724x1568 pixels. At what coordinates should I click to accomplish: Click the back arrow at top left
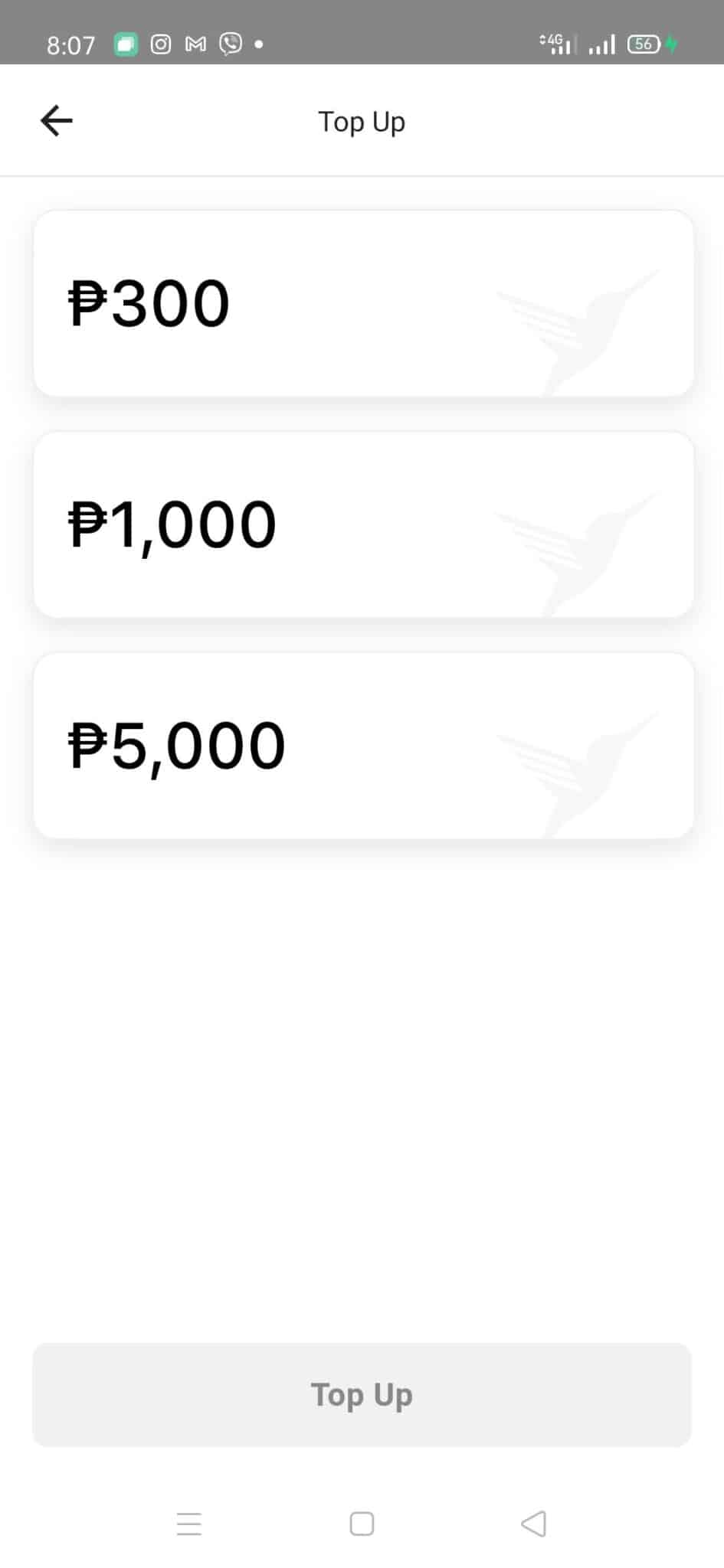click(x=55, y=120)
